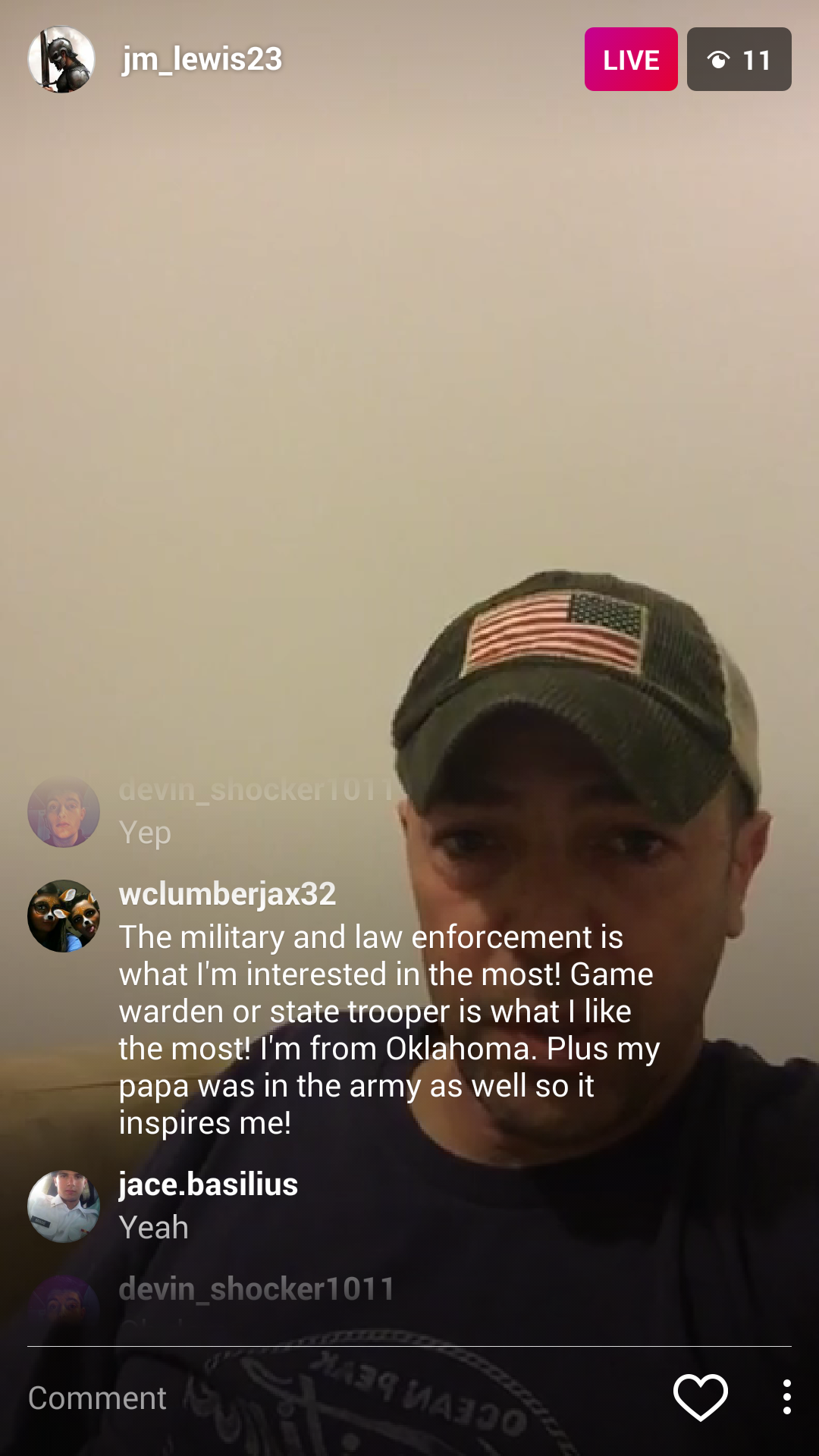Image resolution: width=819 pixels, height=1456 pixels.
Task: Tap jace.basilius's profile avatar
Action: coord(64,1206)
